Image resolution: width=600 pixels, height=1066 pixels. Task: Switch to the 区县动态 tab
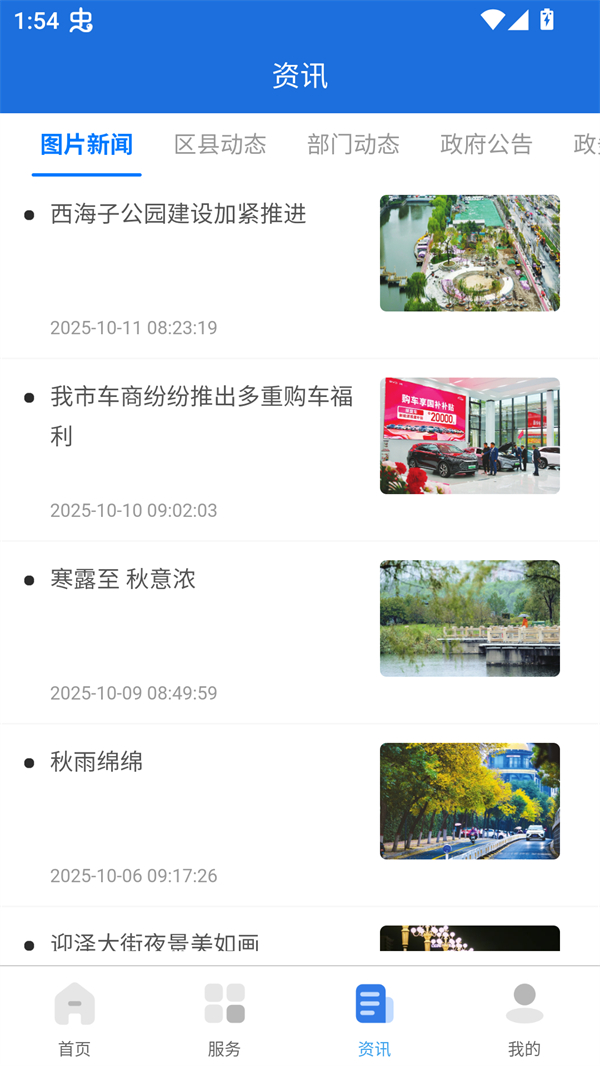[x=220, y=144]
